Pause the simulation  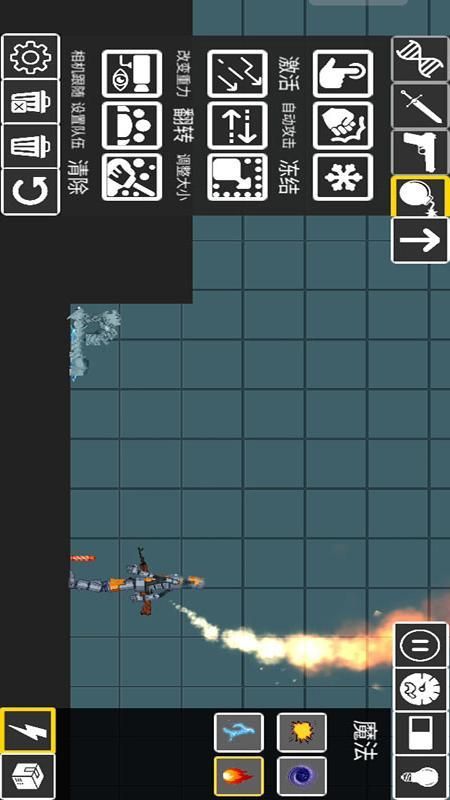(x=421, y=645)
